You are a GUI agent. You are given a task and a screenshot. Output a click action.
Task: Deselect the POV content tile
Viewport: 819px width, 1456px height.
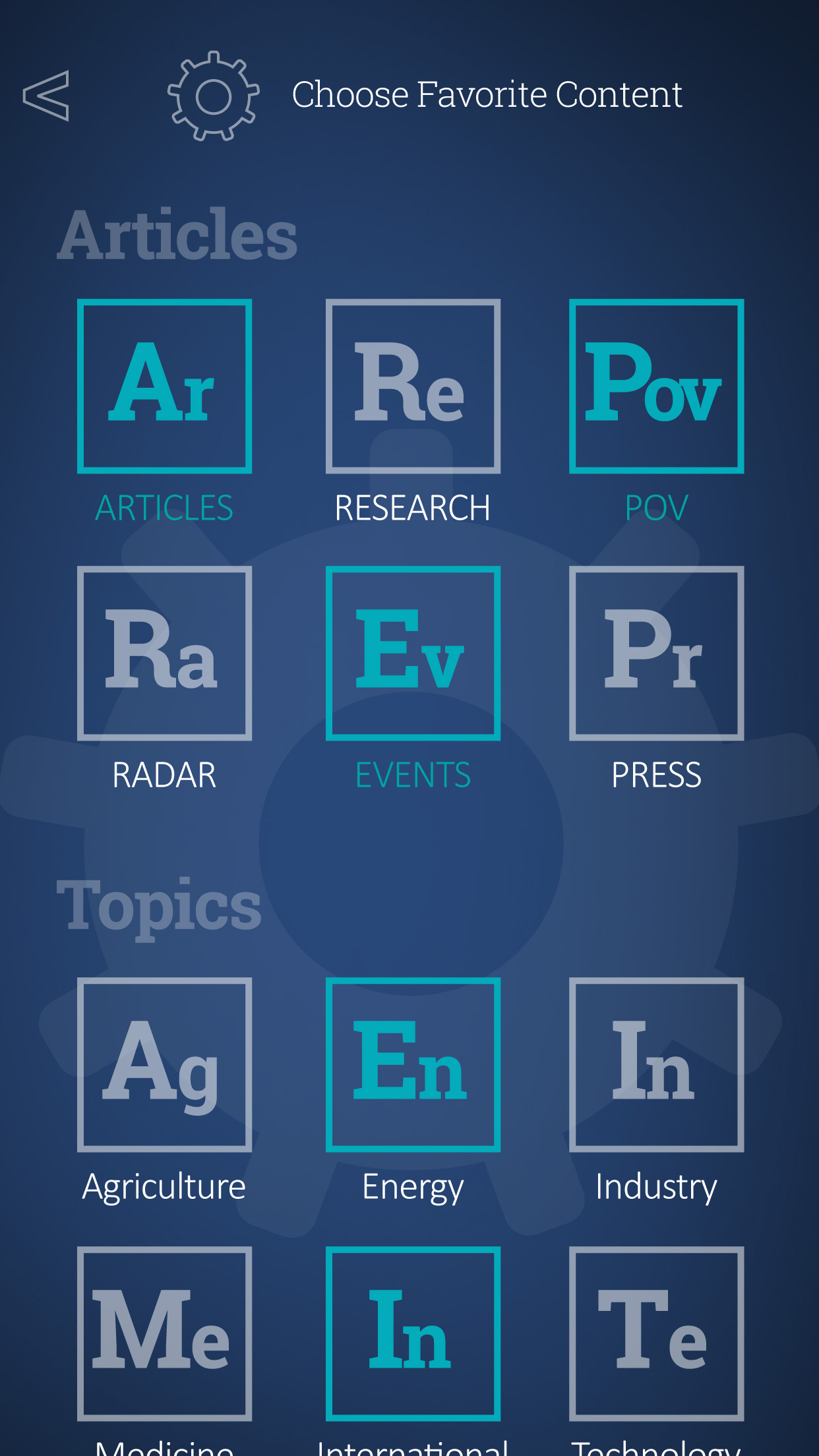(x=656, y=386)
